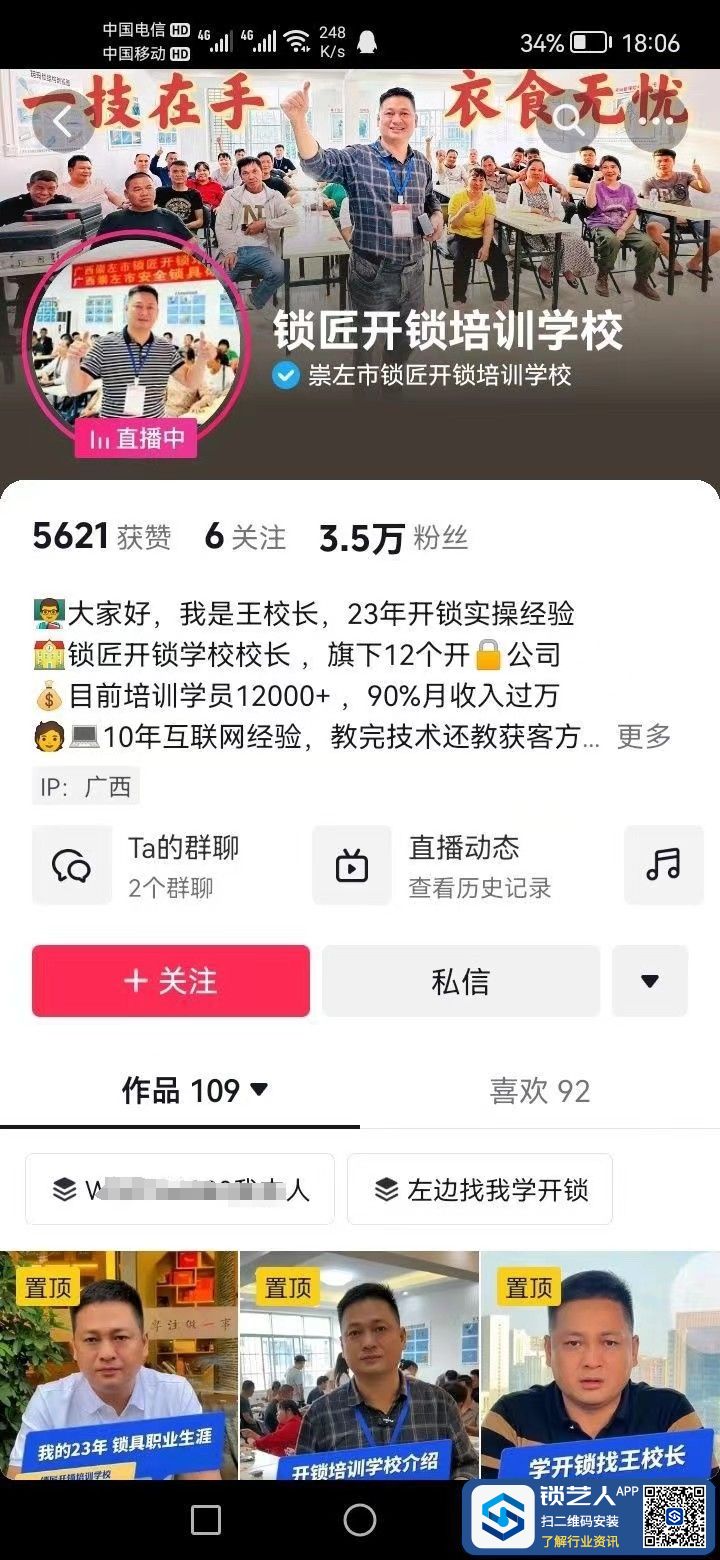This screenshot has width=720, height=1560.
Task: Play pinned video 我的23年锁具职业生涯
Action: point(119,1370)
